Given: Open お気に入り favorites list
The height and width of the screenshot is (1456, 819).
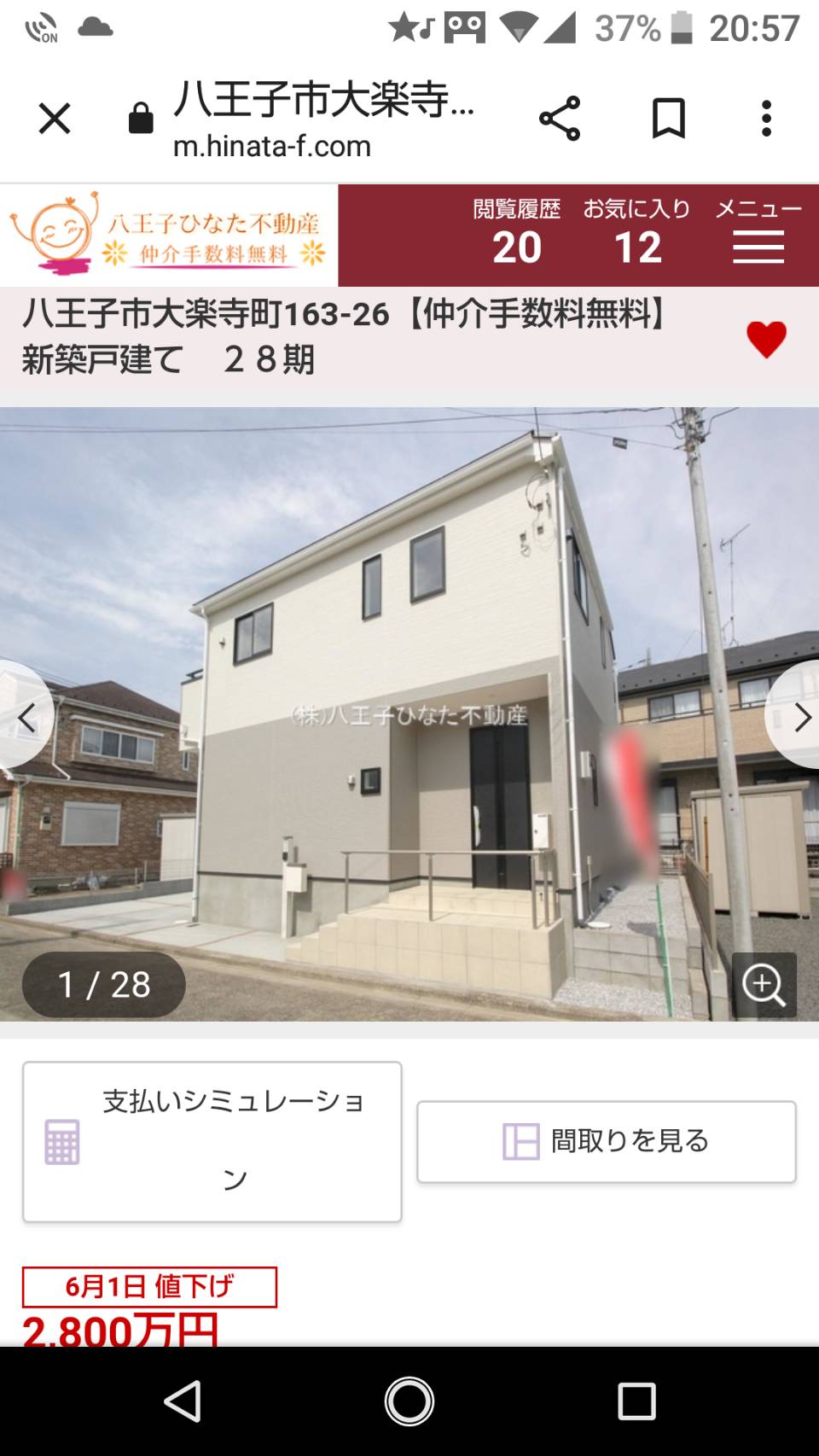Looking at the screenshot, I should tap(637, 234).
